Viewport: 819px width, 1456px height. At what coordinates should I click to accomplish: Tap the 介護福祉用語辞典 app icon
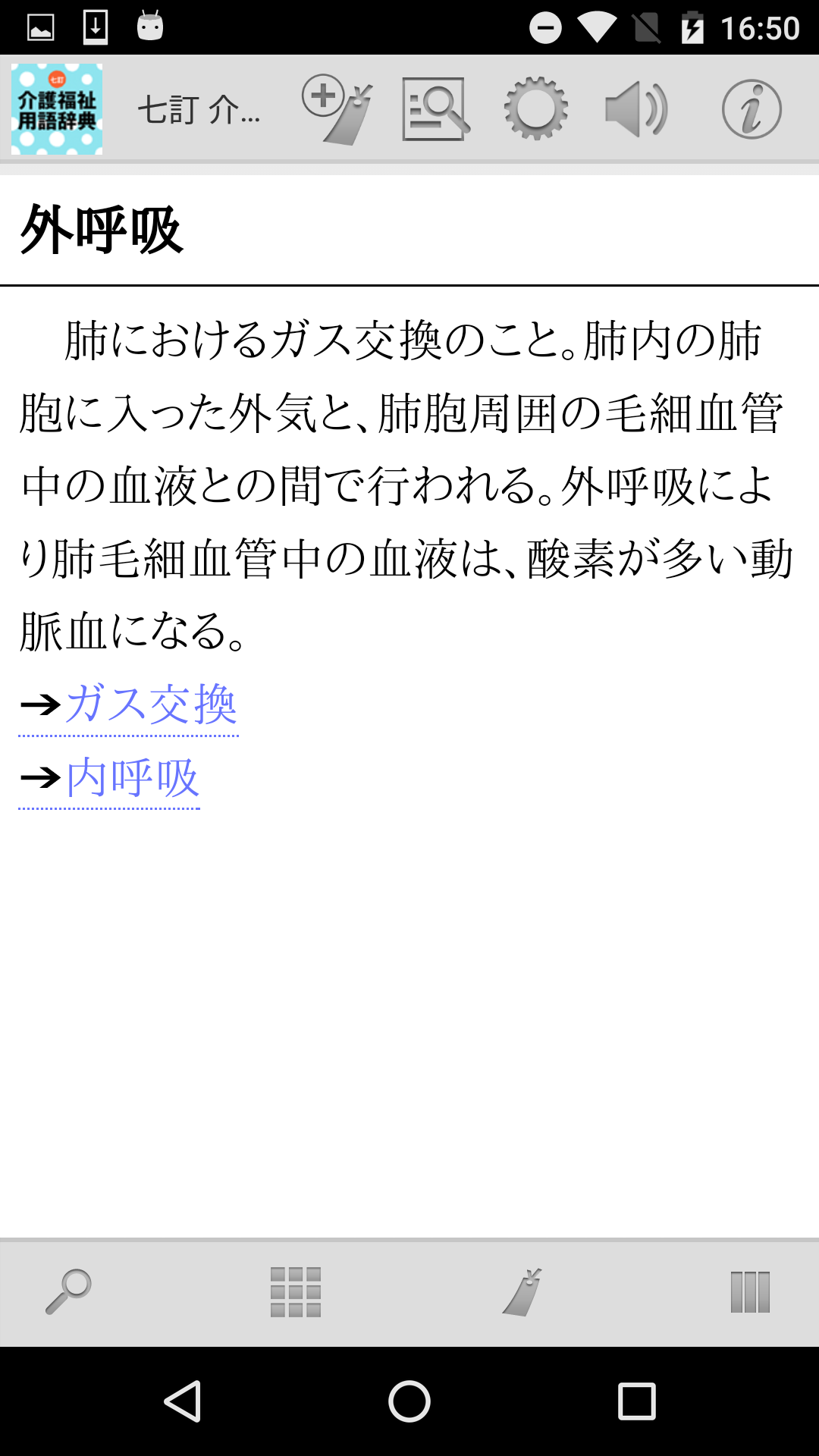tap(57, 109)
